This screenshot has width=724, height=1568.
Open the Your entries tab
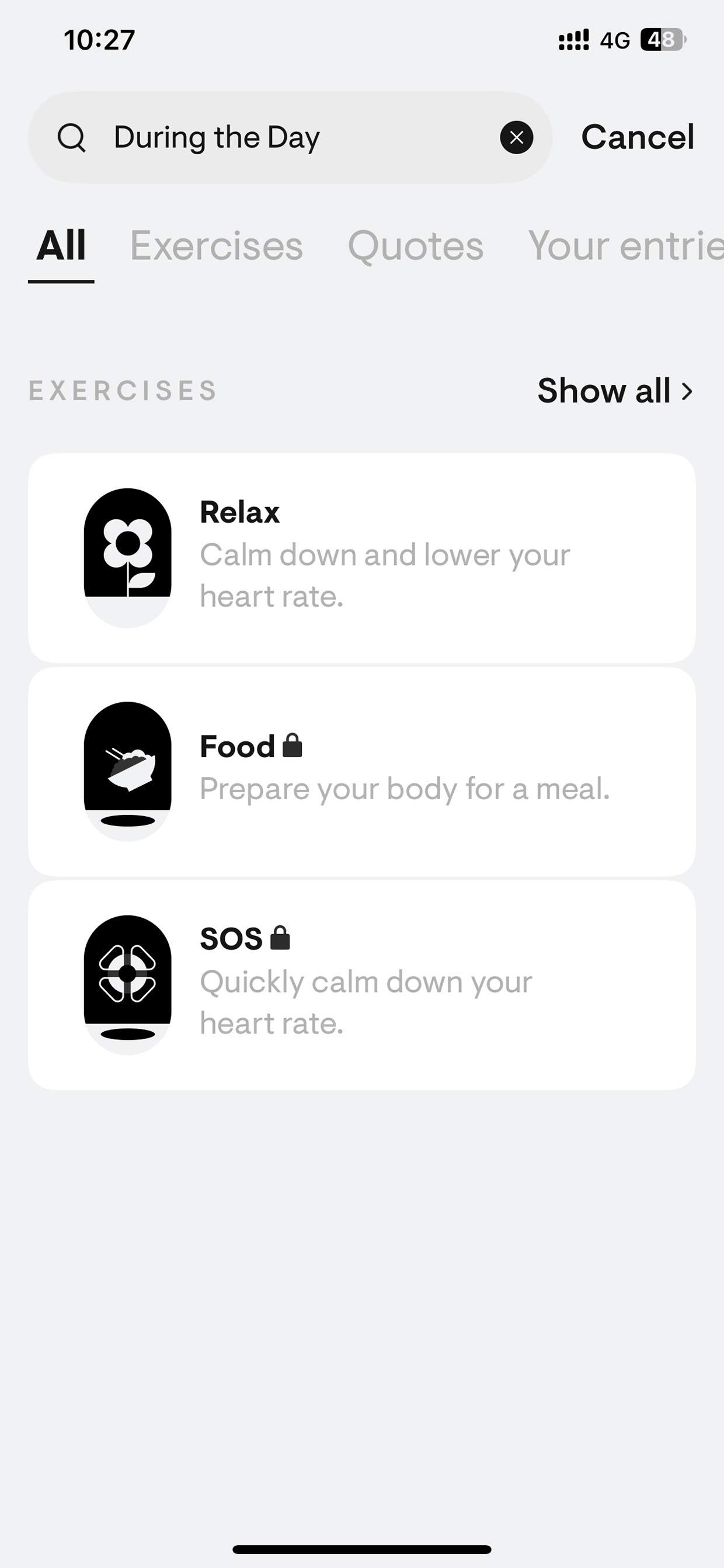[625, 246]
